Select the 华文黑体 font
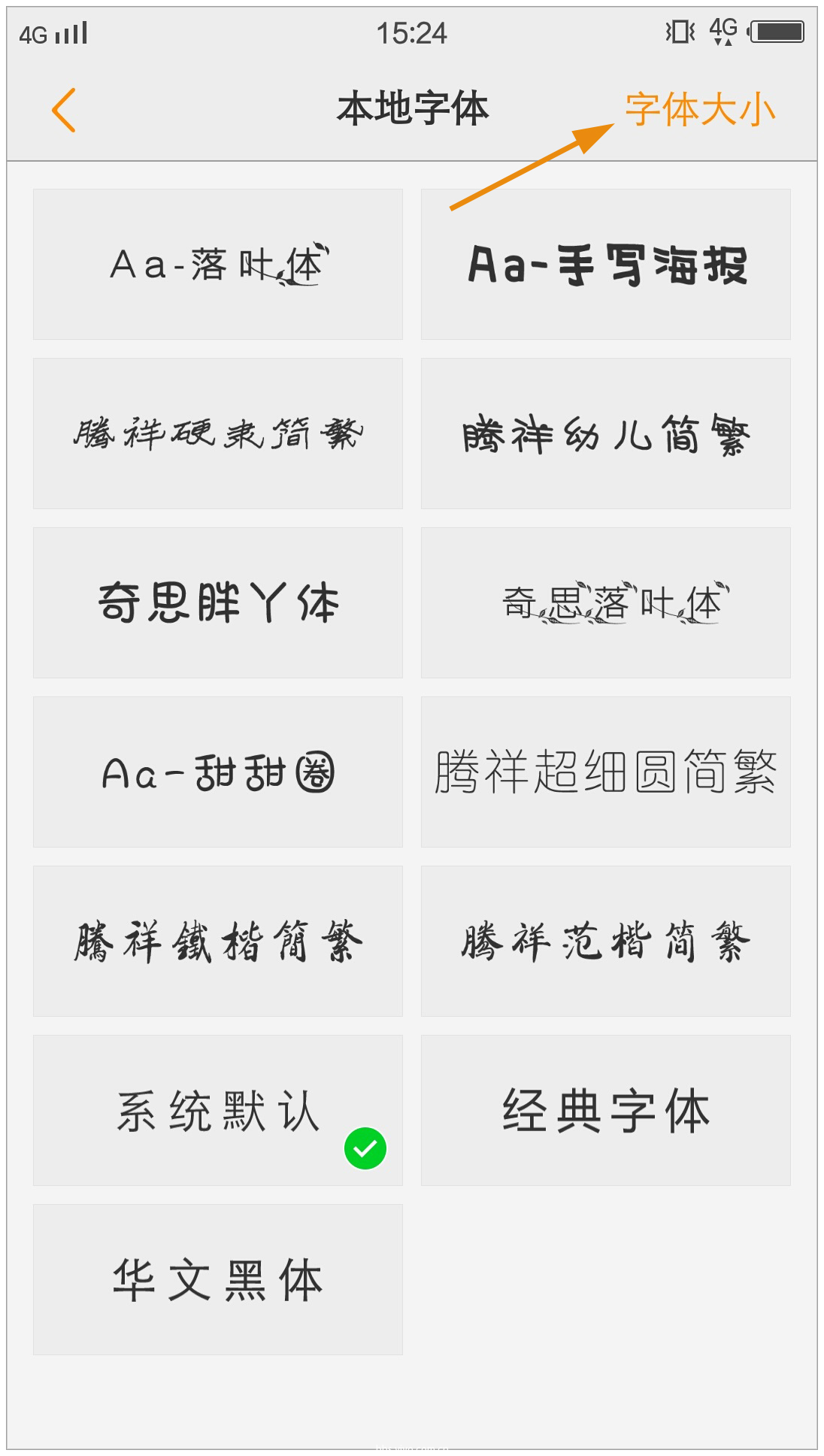 pyautogui.click(x=218, y=1279)
